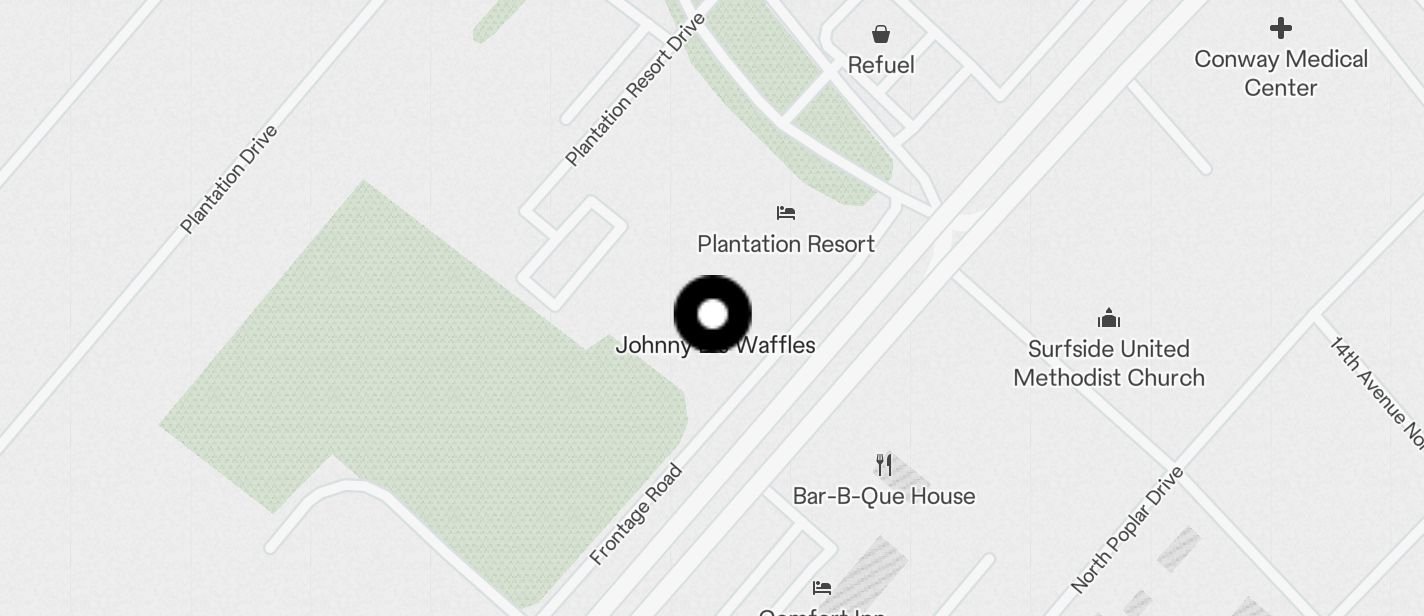Open the Refuel shop marker
1424x616 pixels.
(881, 36)
